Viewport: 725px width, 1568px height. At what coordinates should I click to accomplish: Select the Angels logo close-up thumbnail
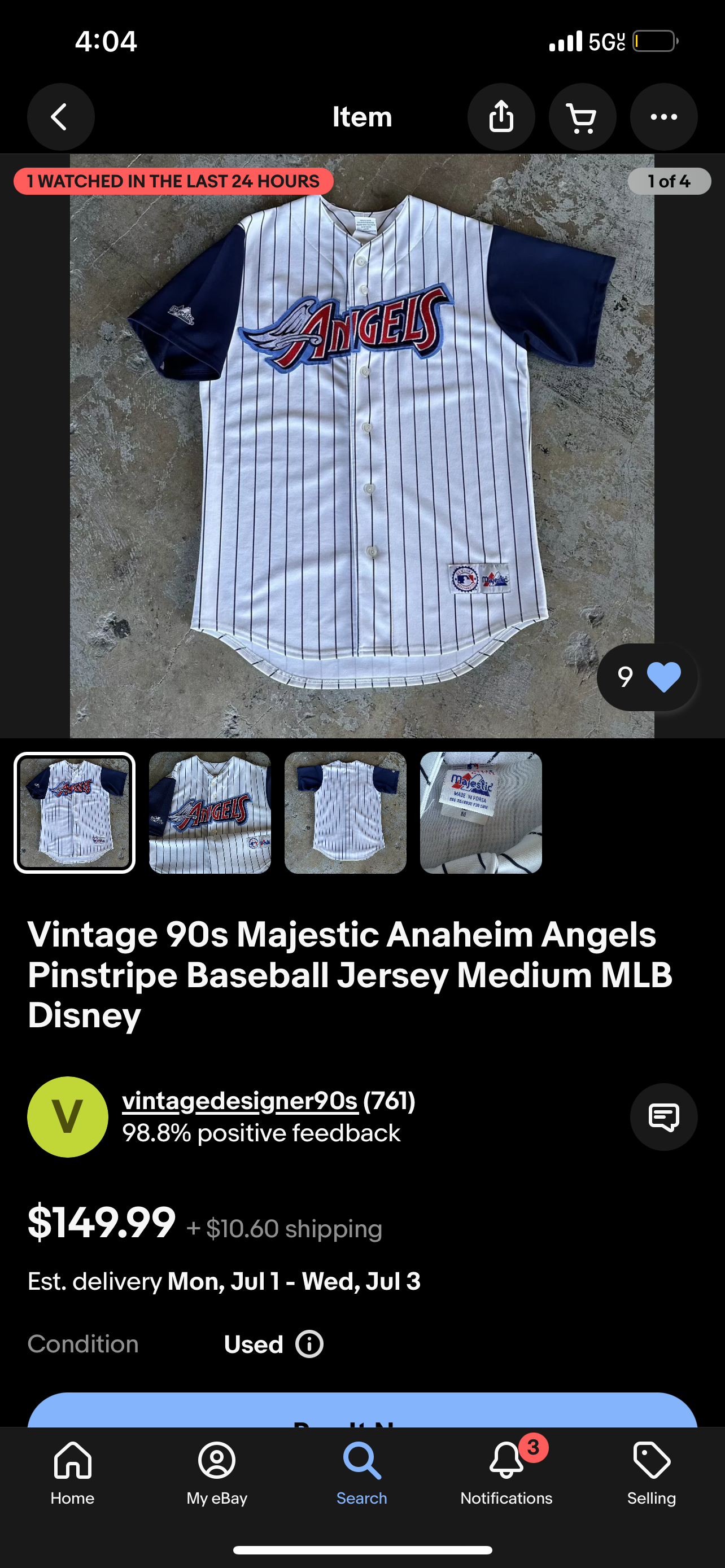(x=210, y=813)
